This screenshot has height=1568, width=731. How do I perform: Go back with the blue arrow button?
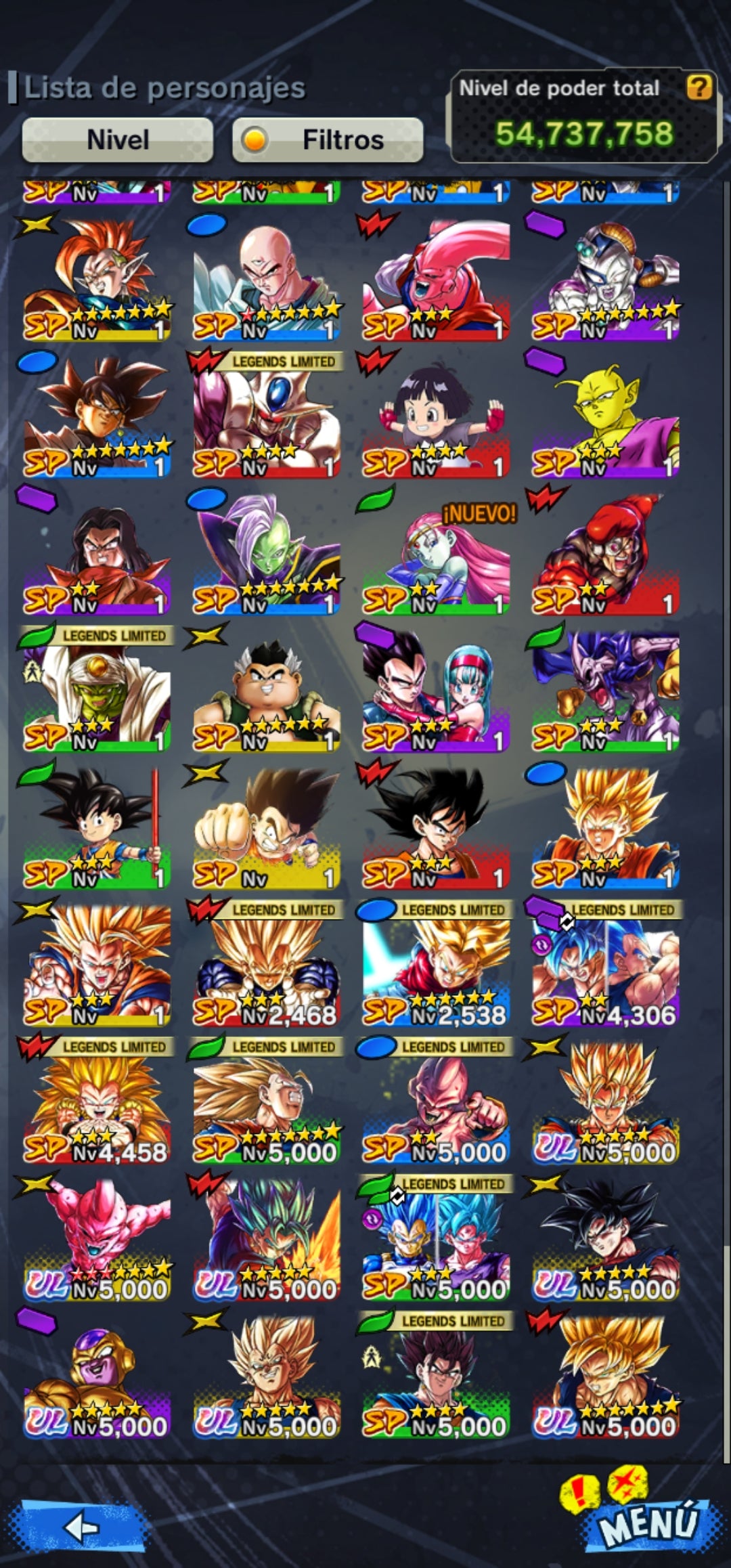[83, 1526]
